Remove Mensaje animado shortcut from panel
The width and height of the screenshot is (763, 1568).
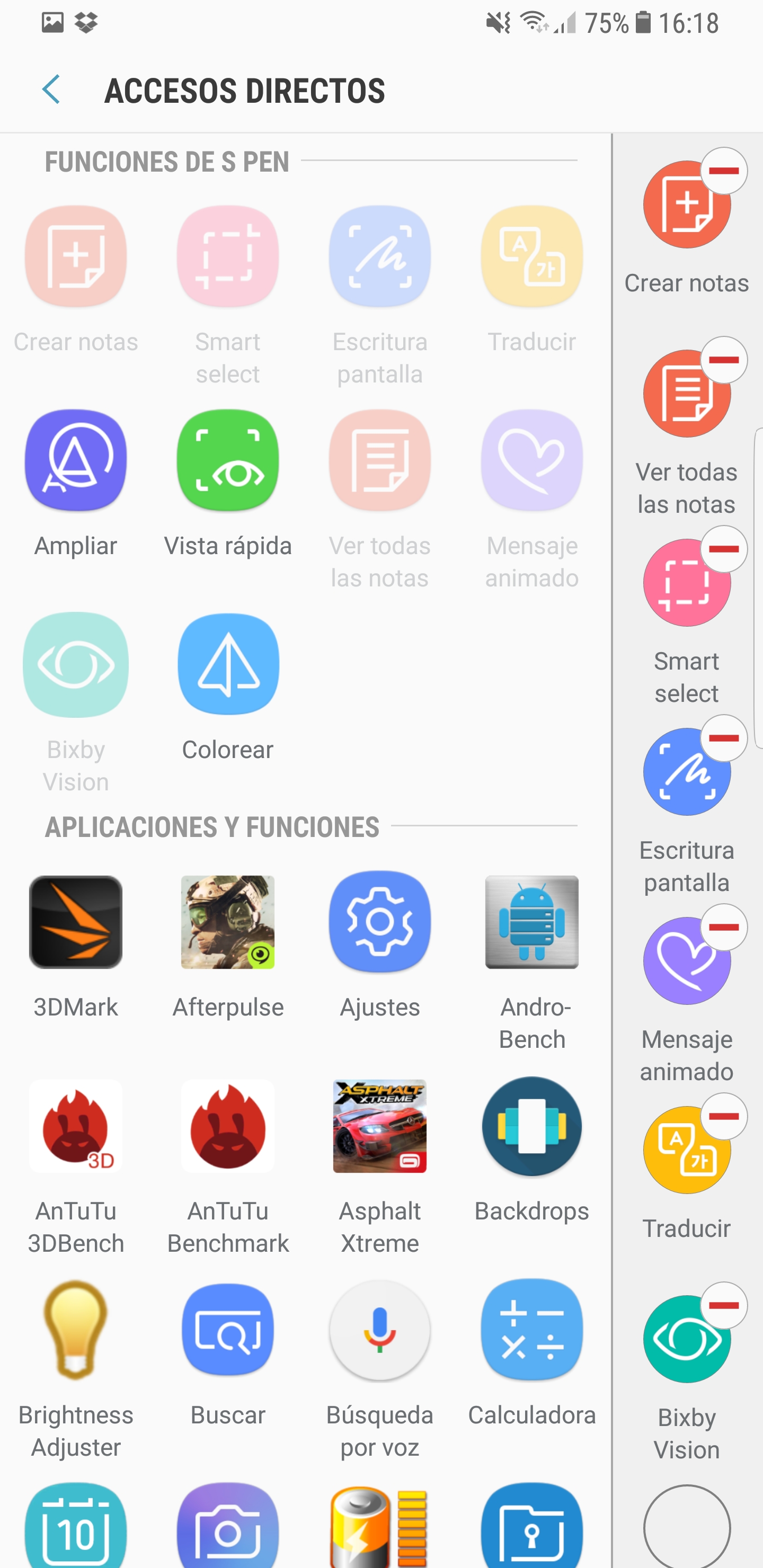click(x=724, y=927)
